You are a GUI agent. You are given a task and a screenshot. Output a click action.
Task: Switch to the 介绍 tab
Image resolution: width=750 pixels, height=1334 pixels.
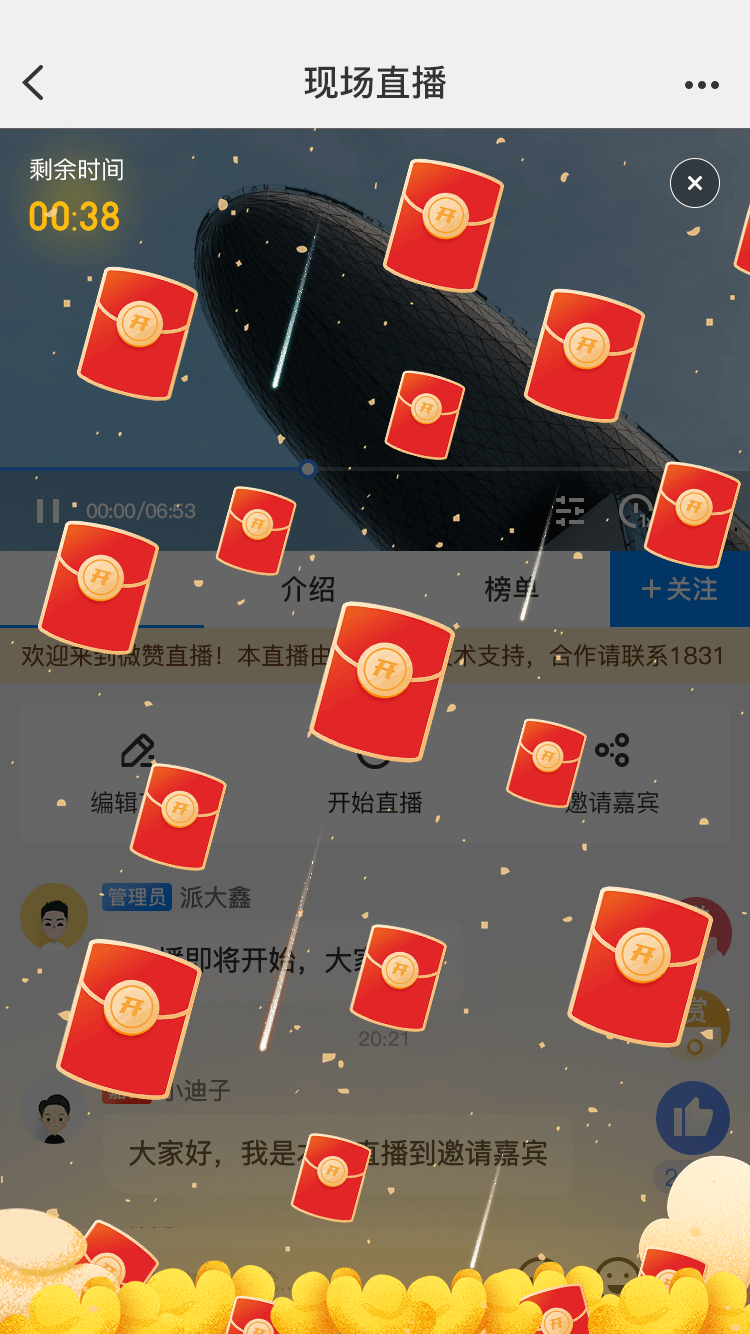(307, 589)
